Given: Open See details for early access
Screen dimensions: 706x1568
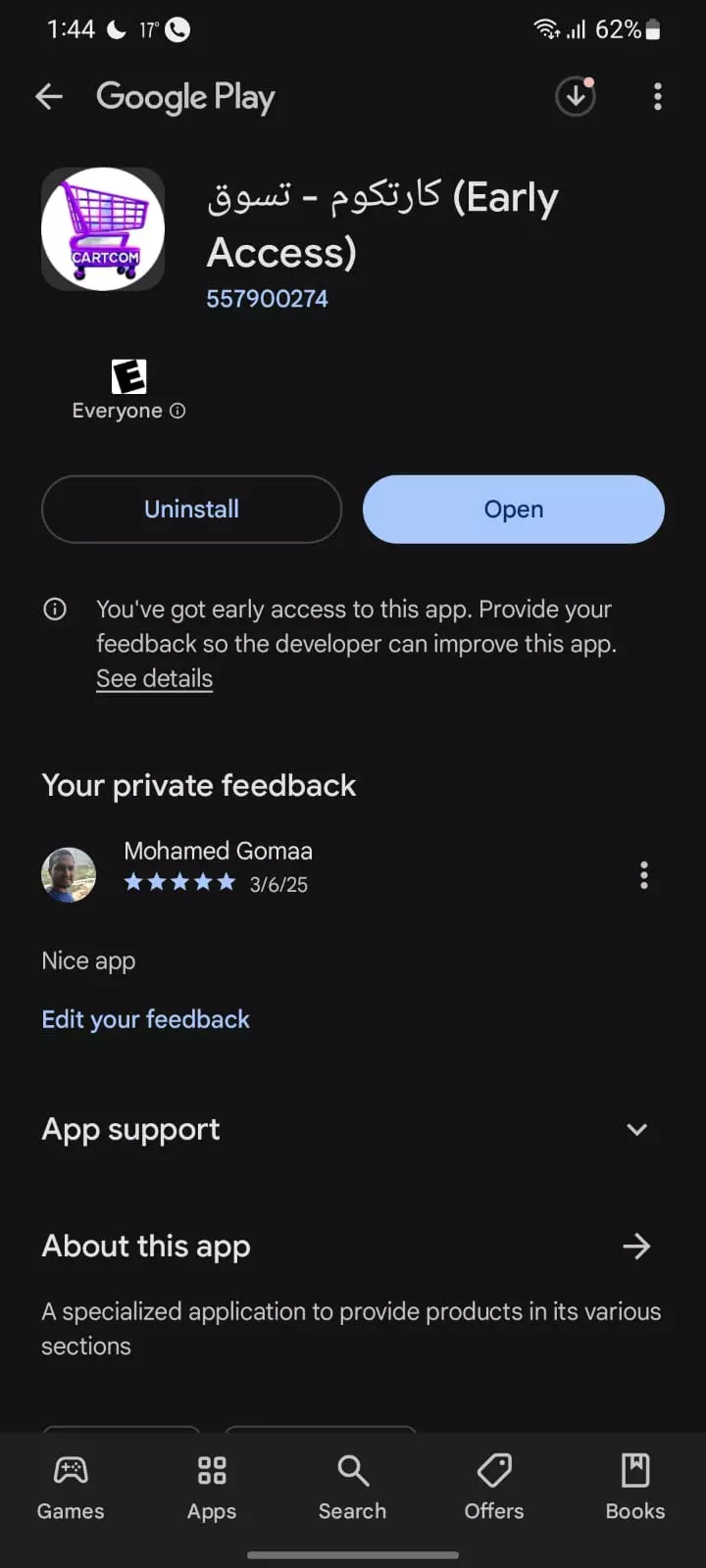Looking at the screenshot, I should click(154, 677).
